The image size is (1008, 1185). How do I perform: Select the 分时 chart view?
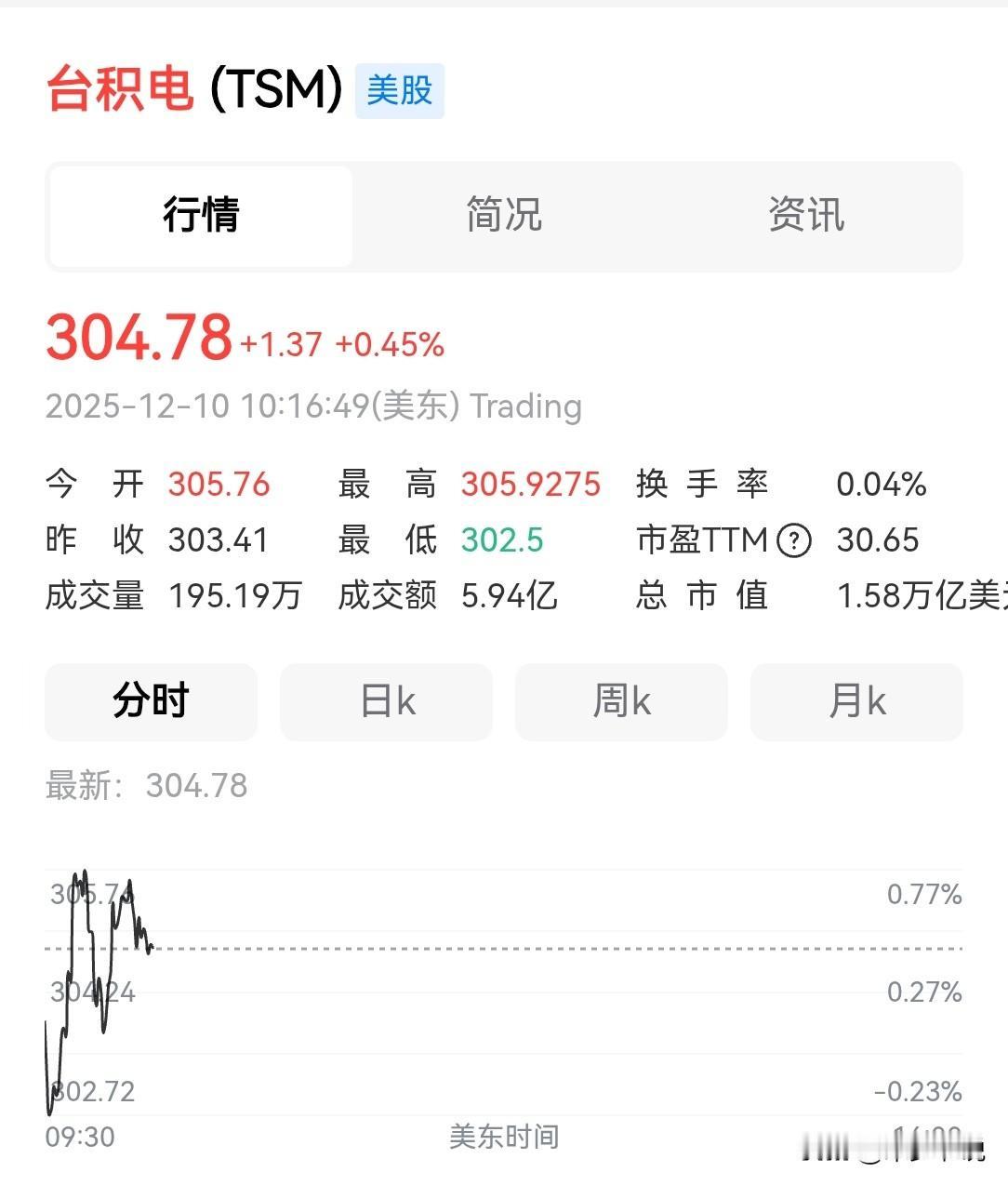(151, 701)
